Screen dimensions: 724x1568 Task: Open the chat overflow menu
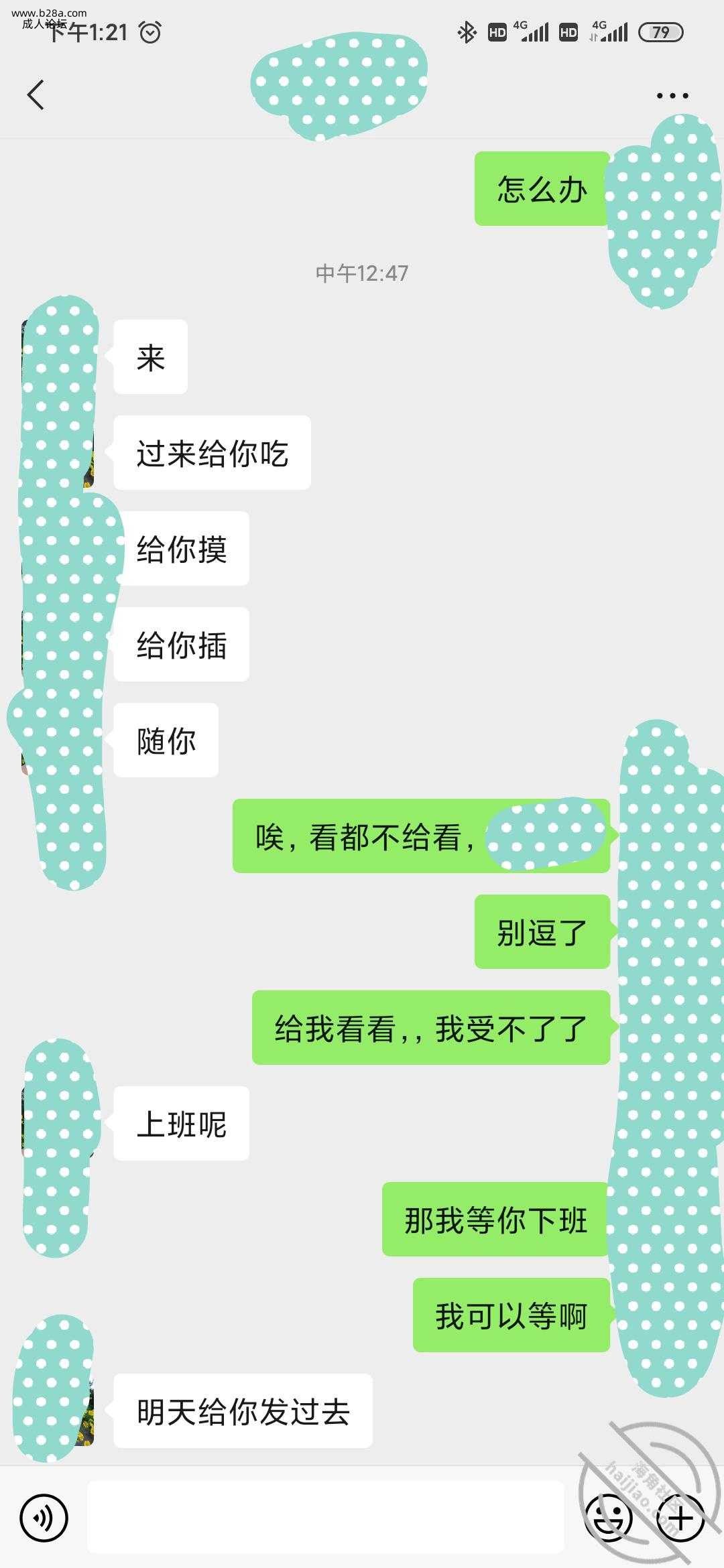point(672,96)
